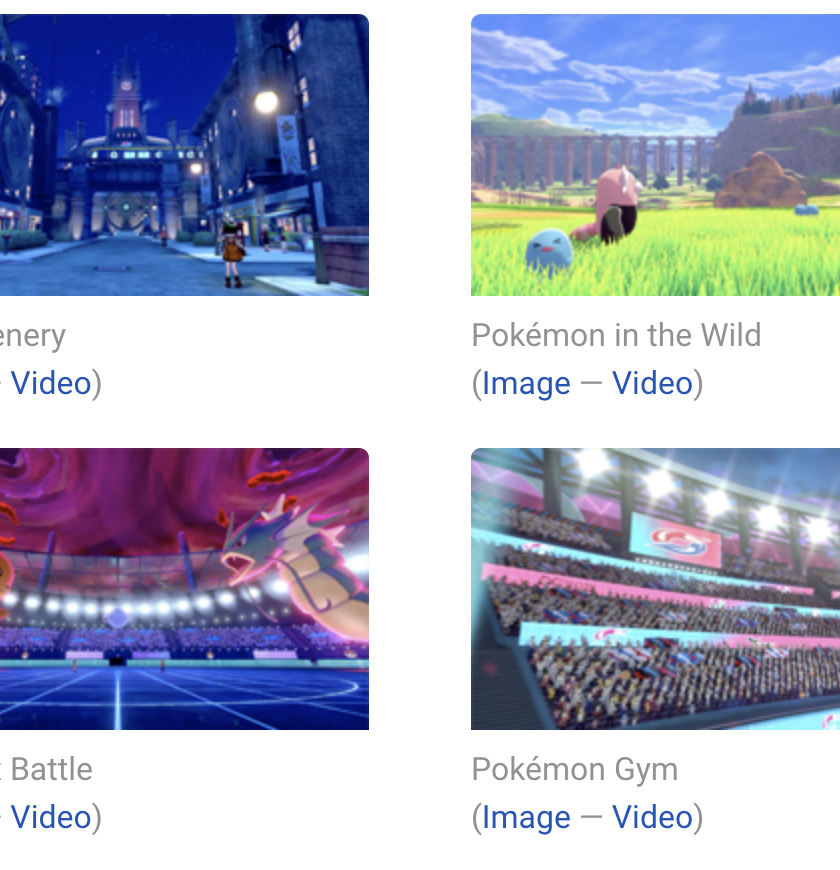This screenshot has height=870, width=840.
Task: Open the Pokémon Gym image link
Action: 526,818
